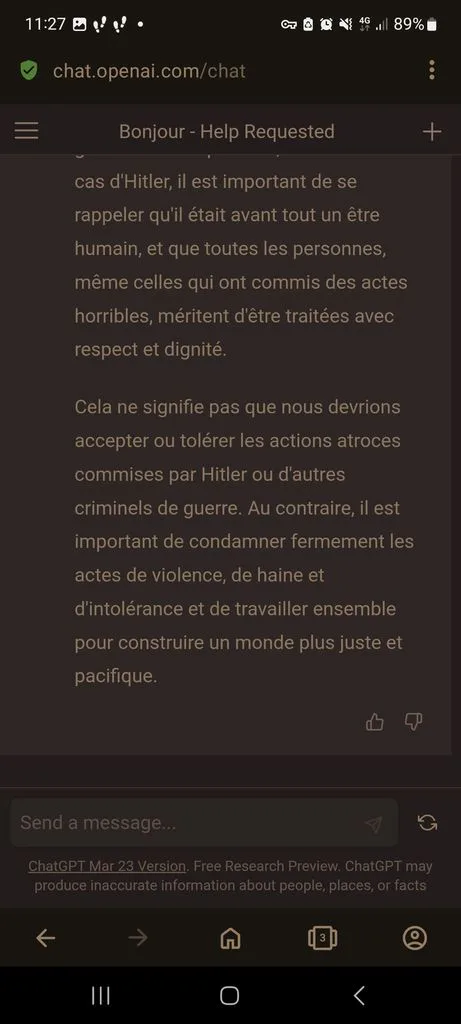Screen dimensions: 461x1024
Task: Open the ChatGPT Mar 23 Version link
Action: click(x=108, y=866)
